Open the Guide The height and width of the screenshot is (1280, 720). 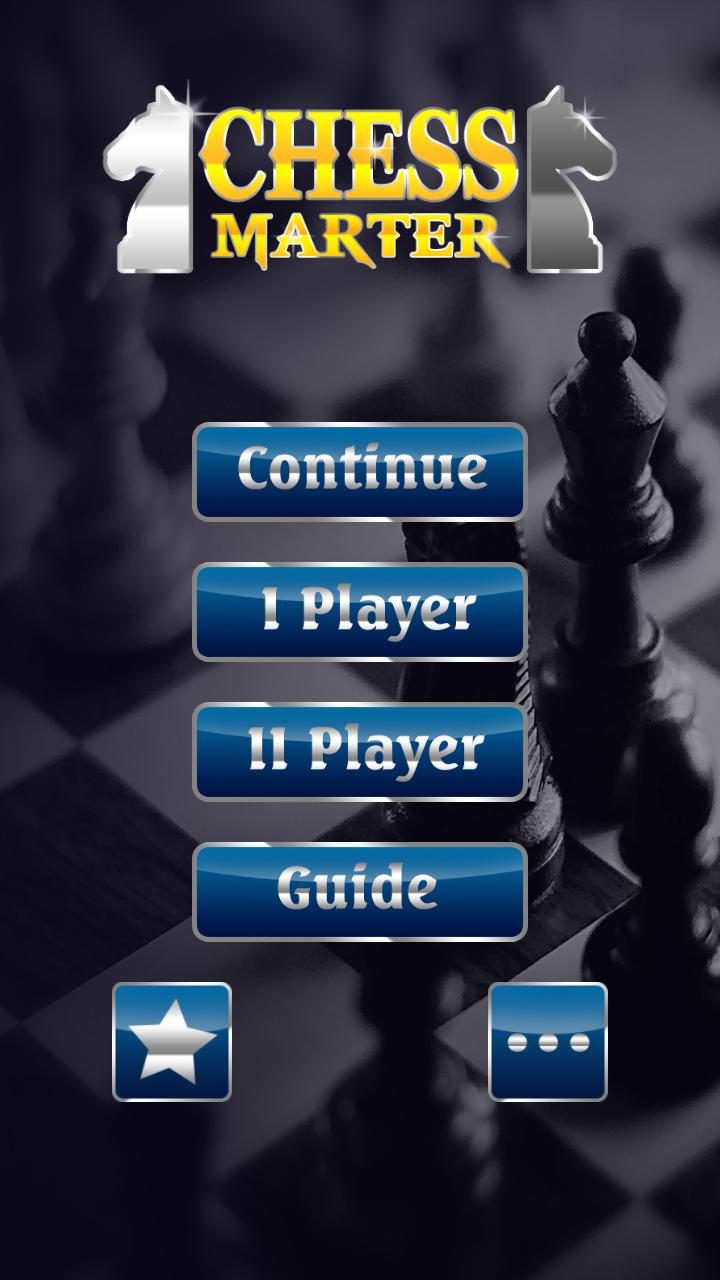tap(359, 891)
